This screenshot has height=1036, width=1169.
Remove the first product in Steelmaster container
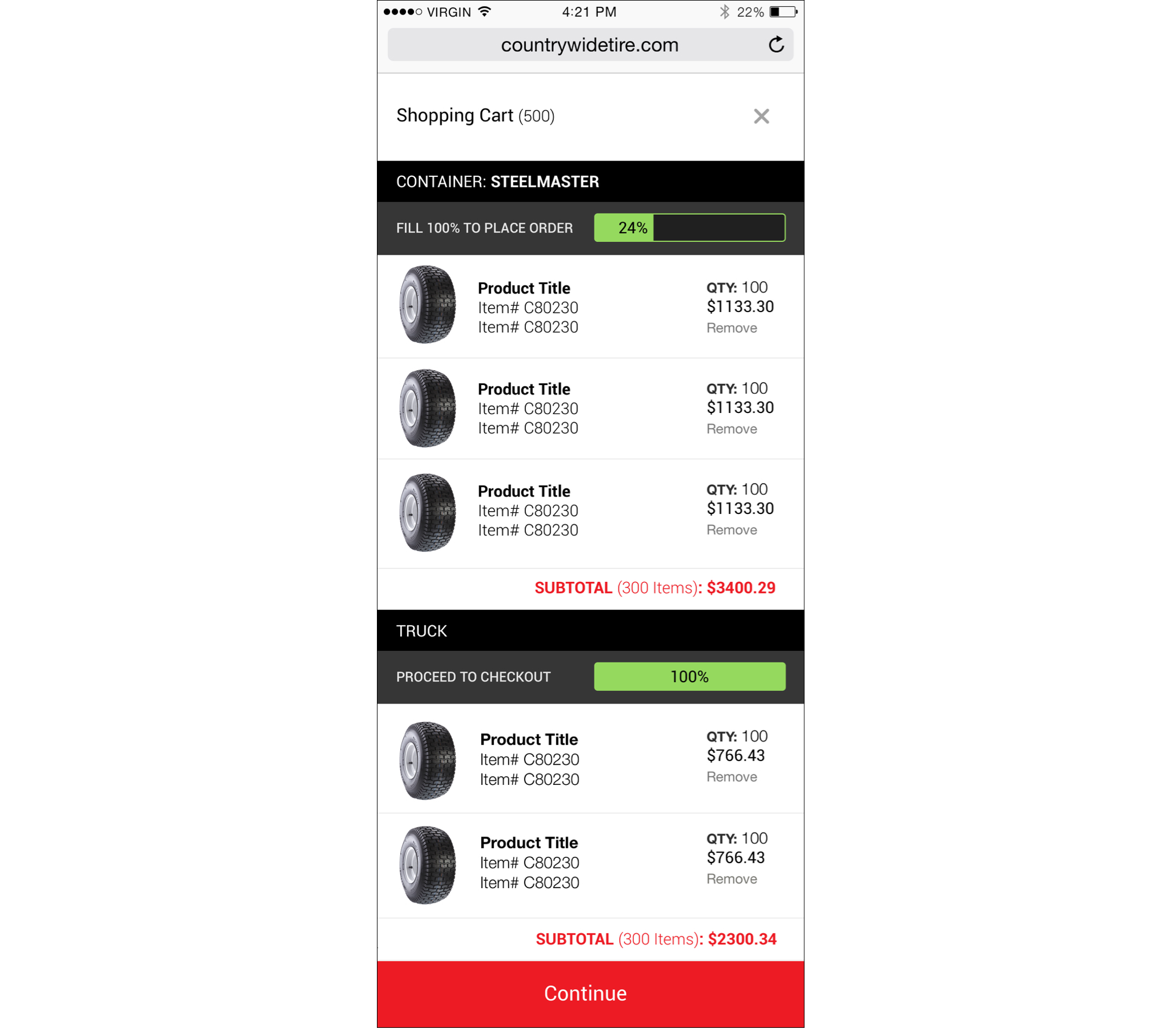click(x=731, y=328)
